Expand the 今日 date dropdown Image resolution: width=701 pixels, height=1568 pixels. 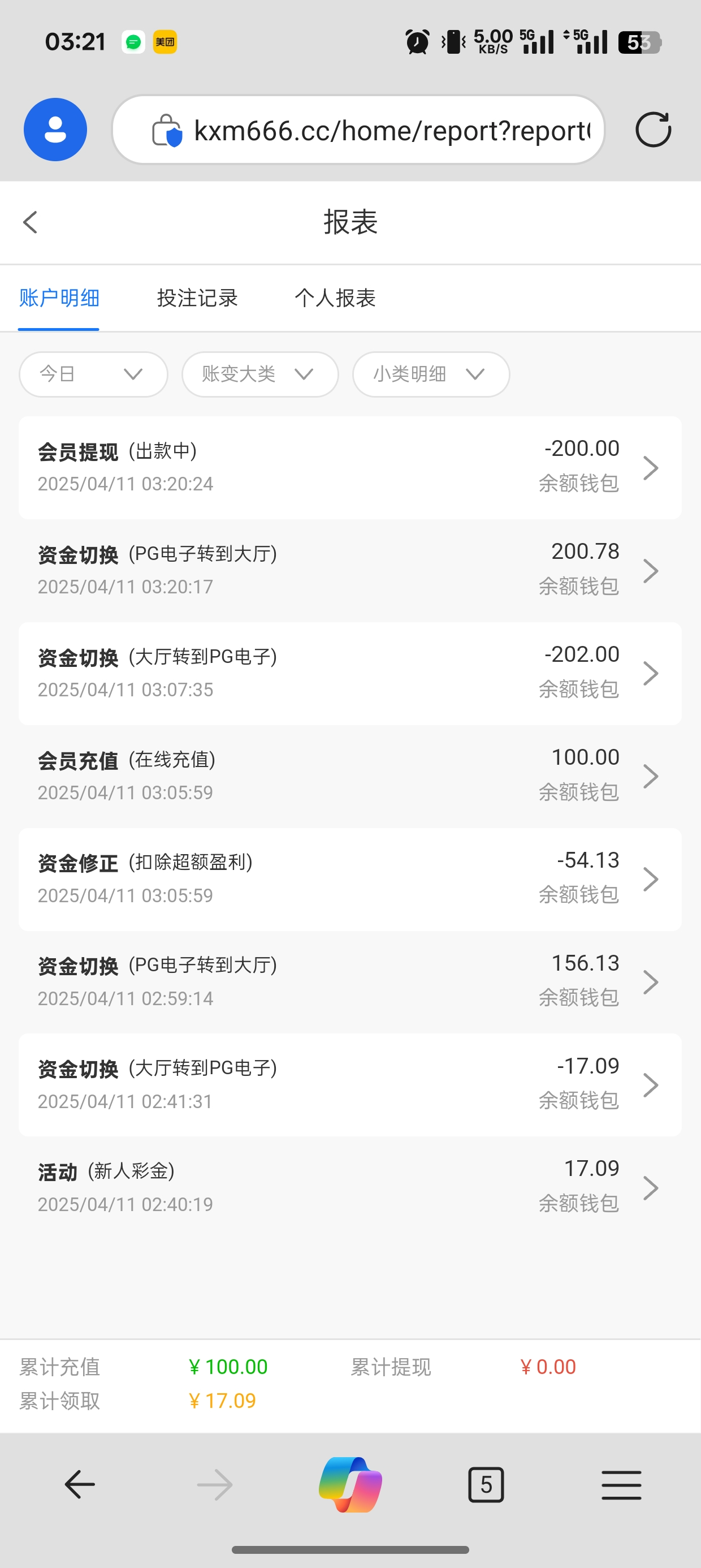pyautogui.click(x=93, y=374)
